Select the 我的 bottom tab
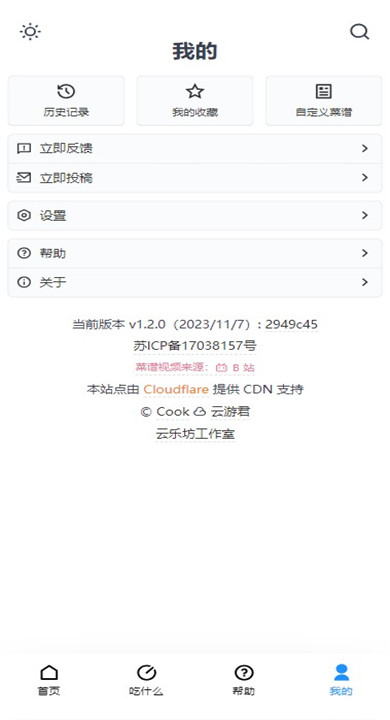The height and width of the screenshot is (720, 390). (341, 680)
